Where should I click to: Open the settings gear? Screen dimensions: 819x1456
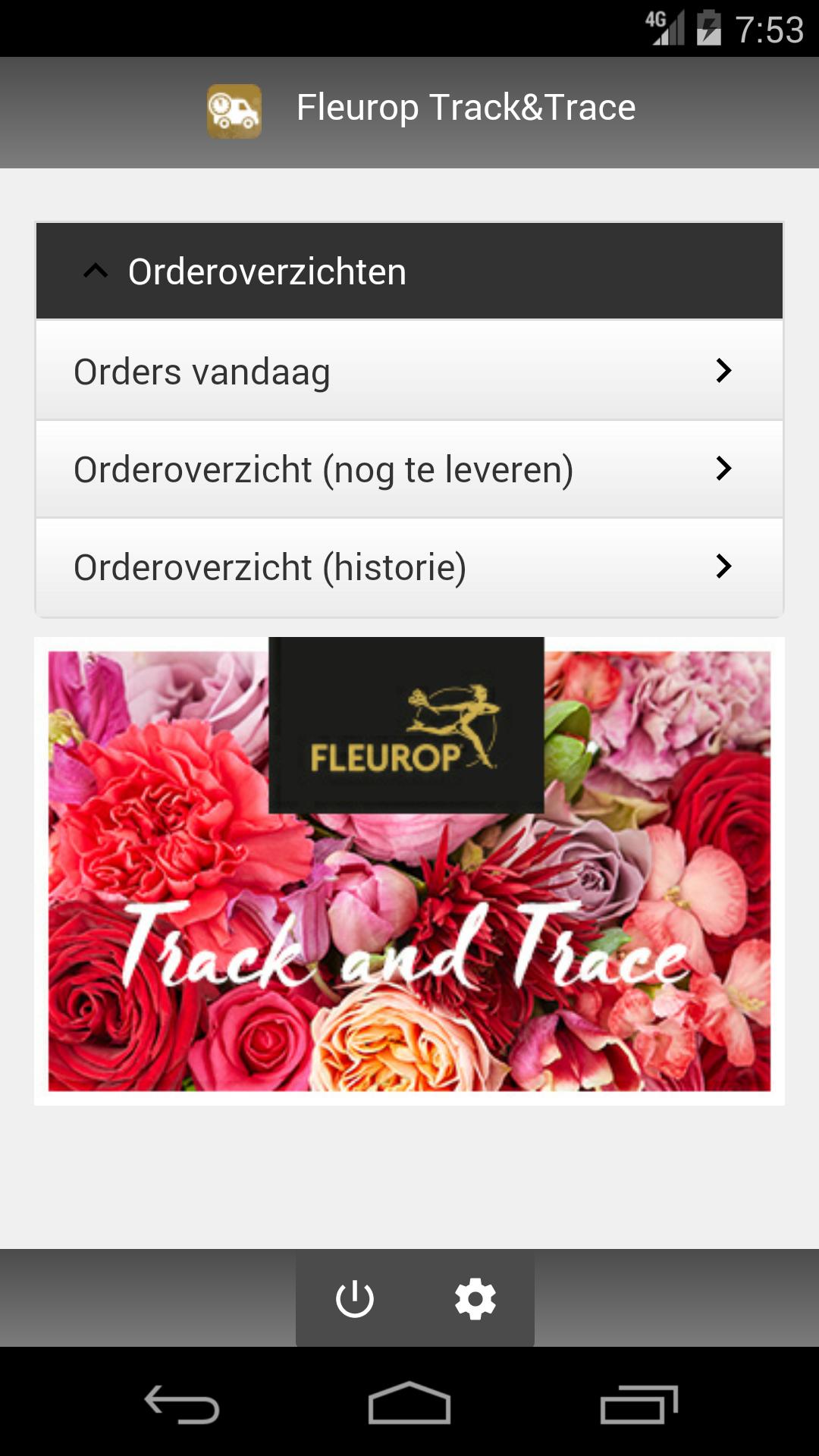pos(475,1299)
